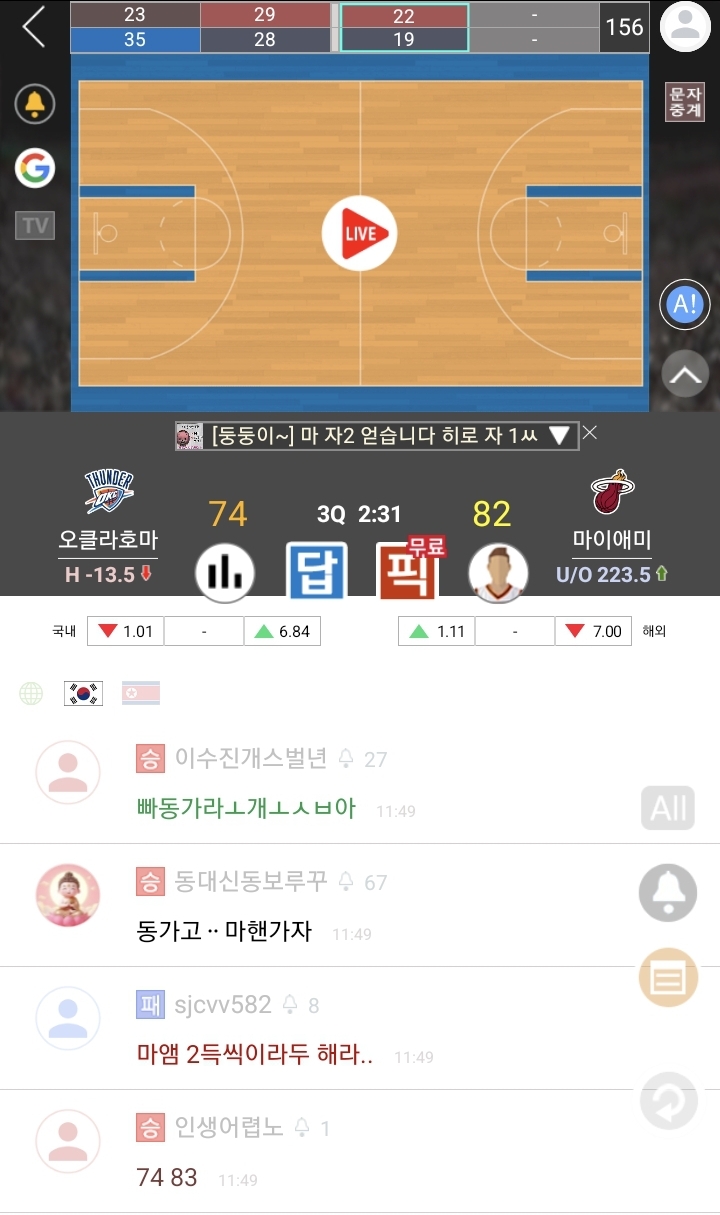
Task: Open the stats bar chart icon
Action: click(x=224, y=572)
